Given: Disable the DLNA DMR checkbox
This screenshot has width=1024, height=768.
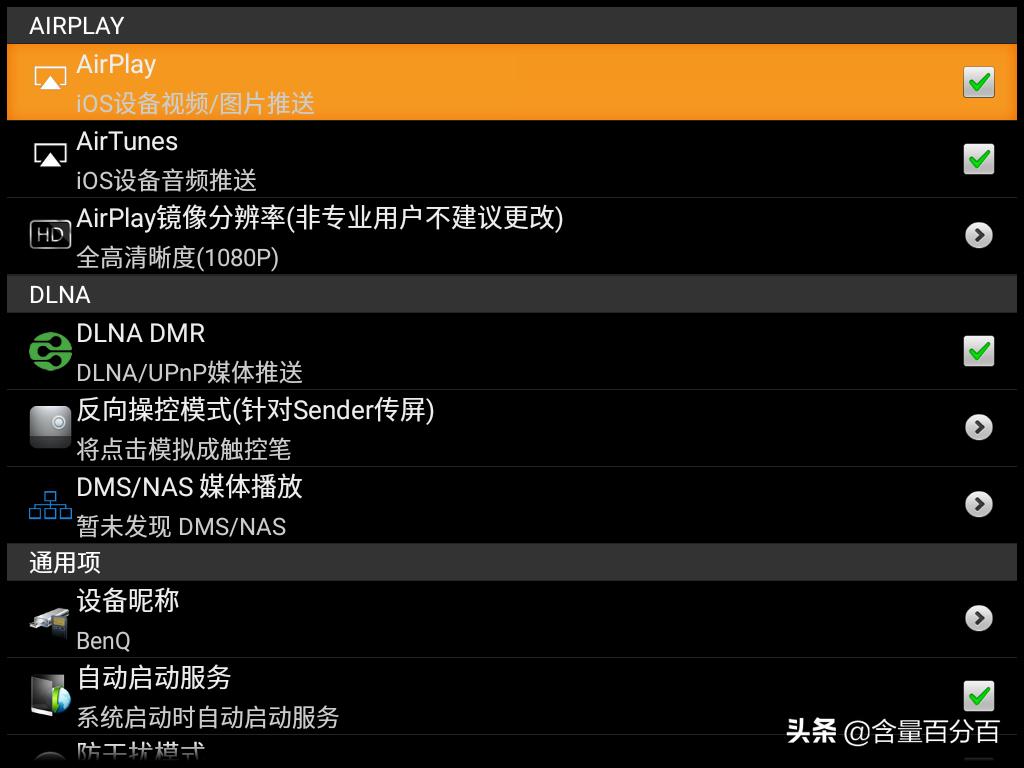Looking at the screenshot, I should click(978, 351).
